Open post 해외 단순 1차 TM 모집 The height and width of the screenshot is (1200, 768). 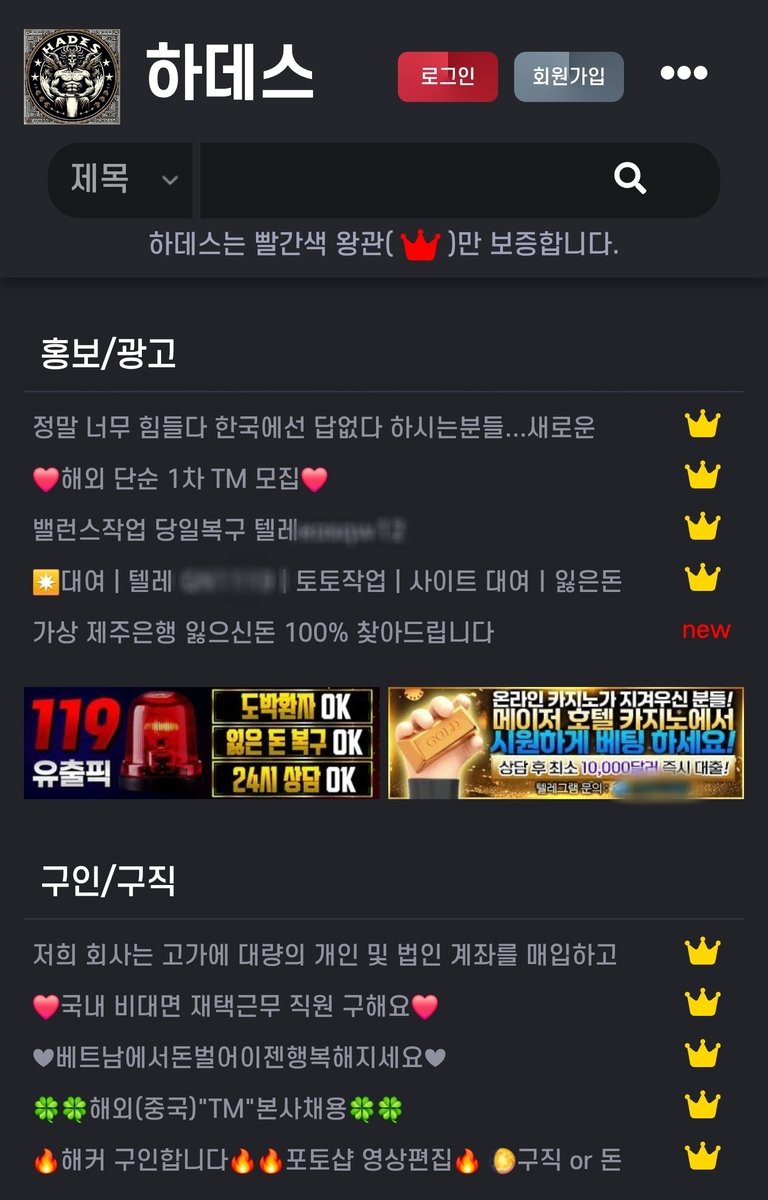[x=180, y=480]
